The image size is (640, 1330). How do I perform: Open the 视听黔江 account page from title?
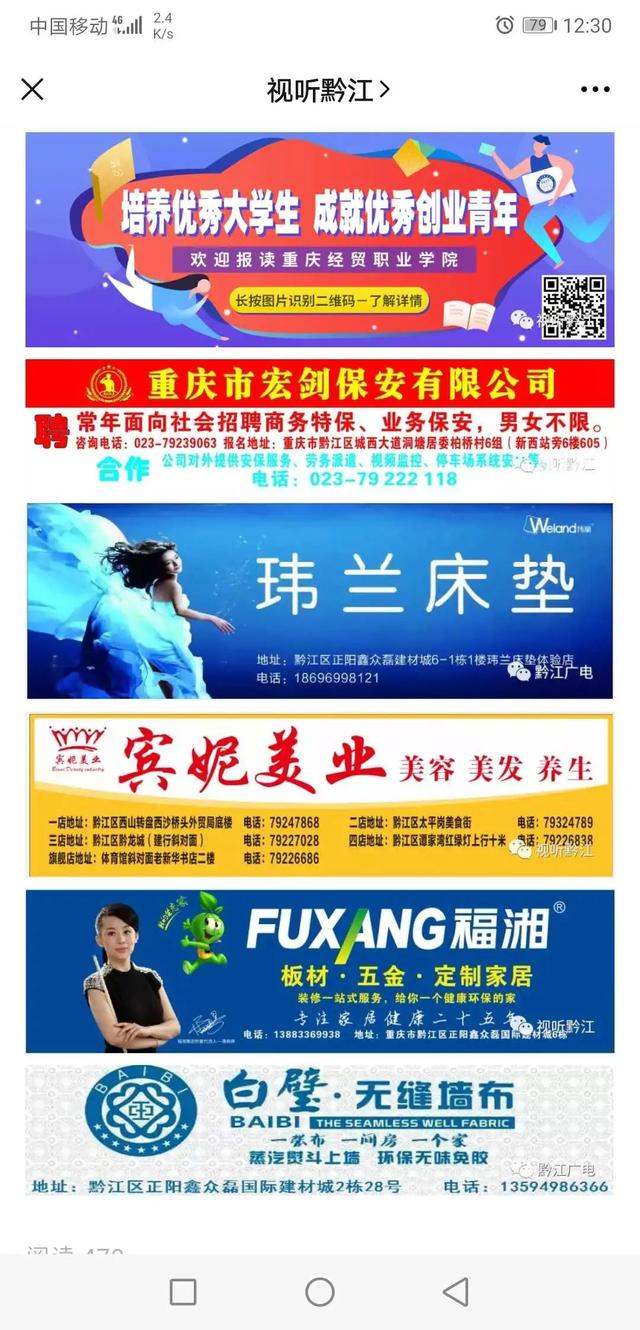(328, 90)
